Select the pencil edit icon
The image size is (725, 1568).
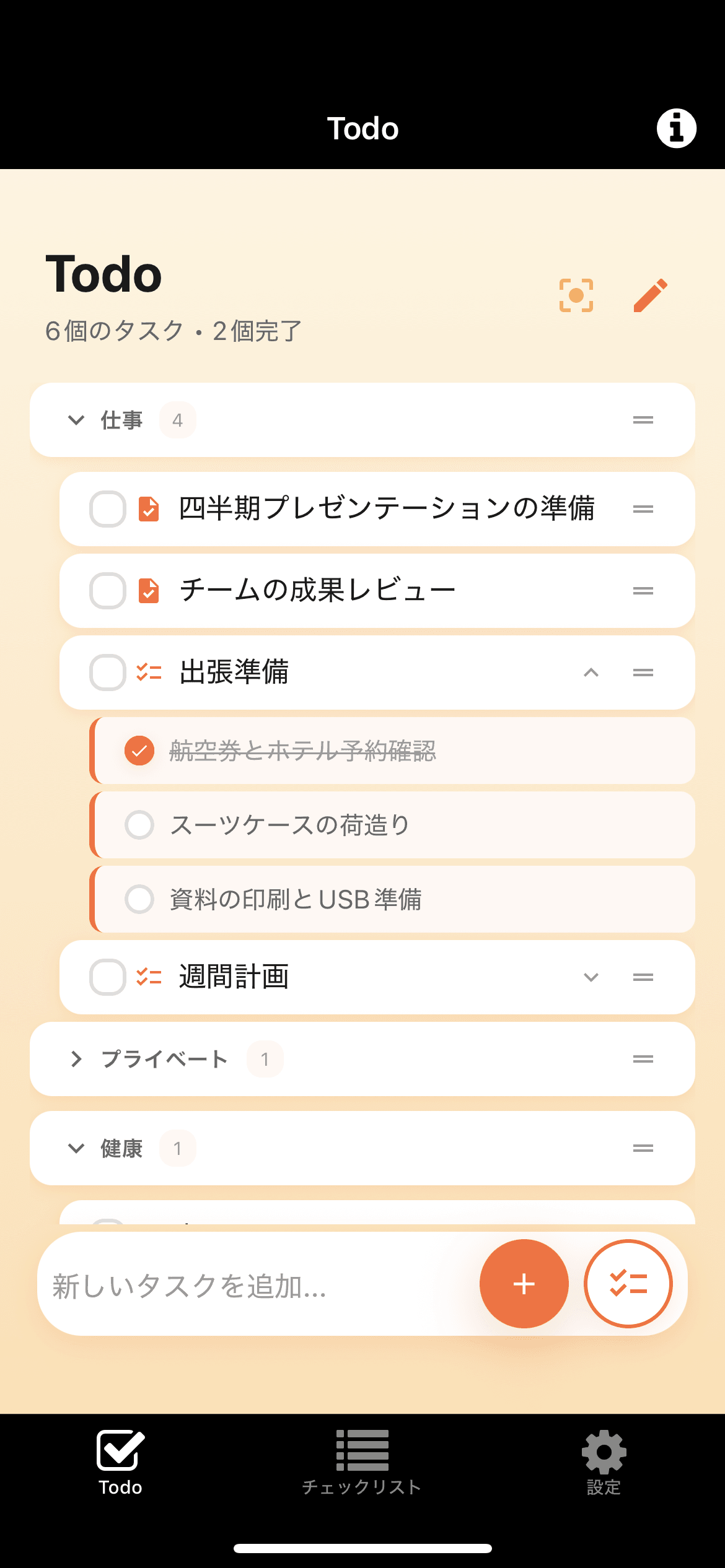(651, 296)
